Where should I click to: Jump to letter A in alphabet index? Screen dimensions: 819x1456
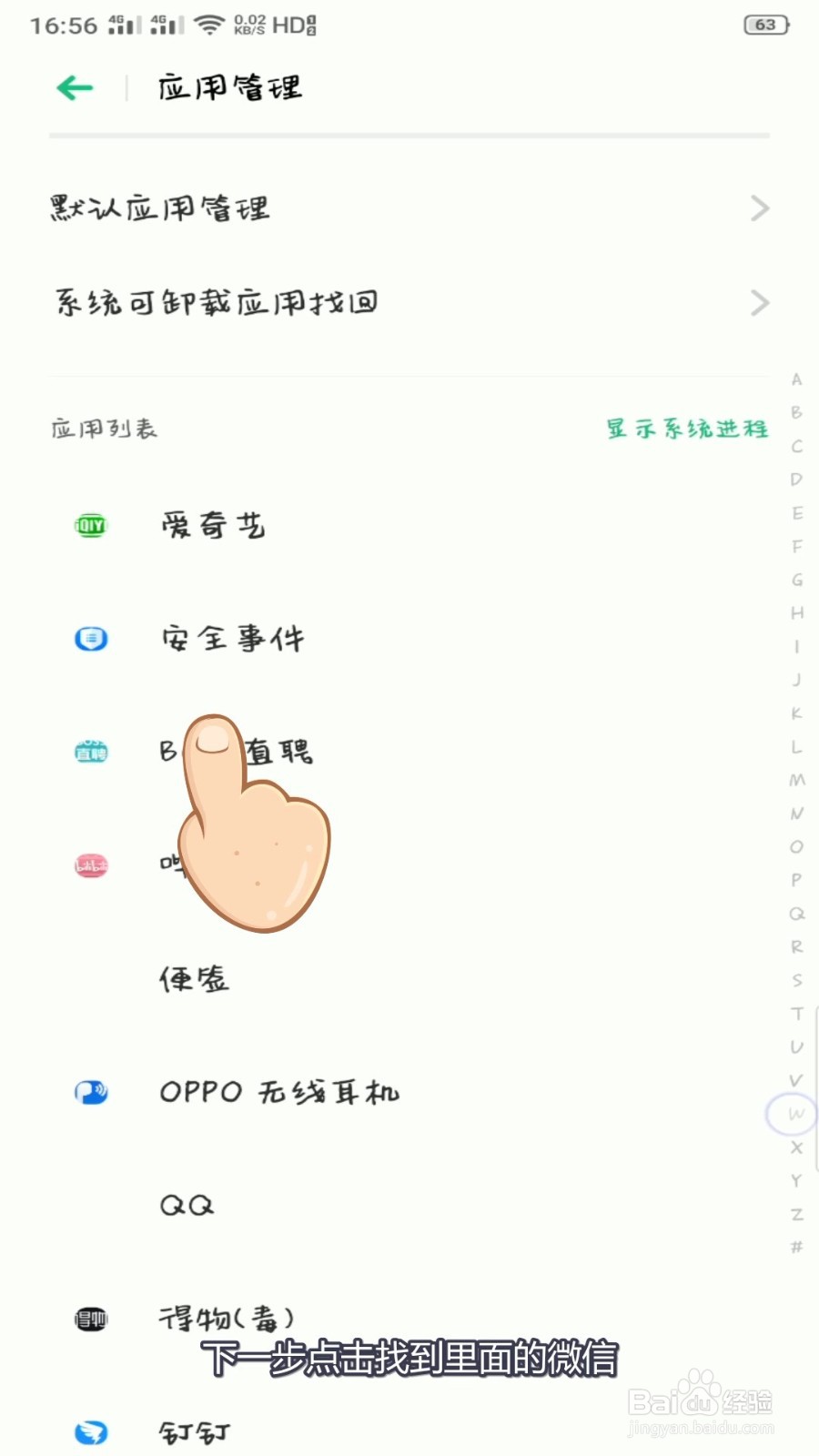pyautogui.click(x=794, y=379)
